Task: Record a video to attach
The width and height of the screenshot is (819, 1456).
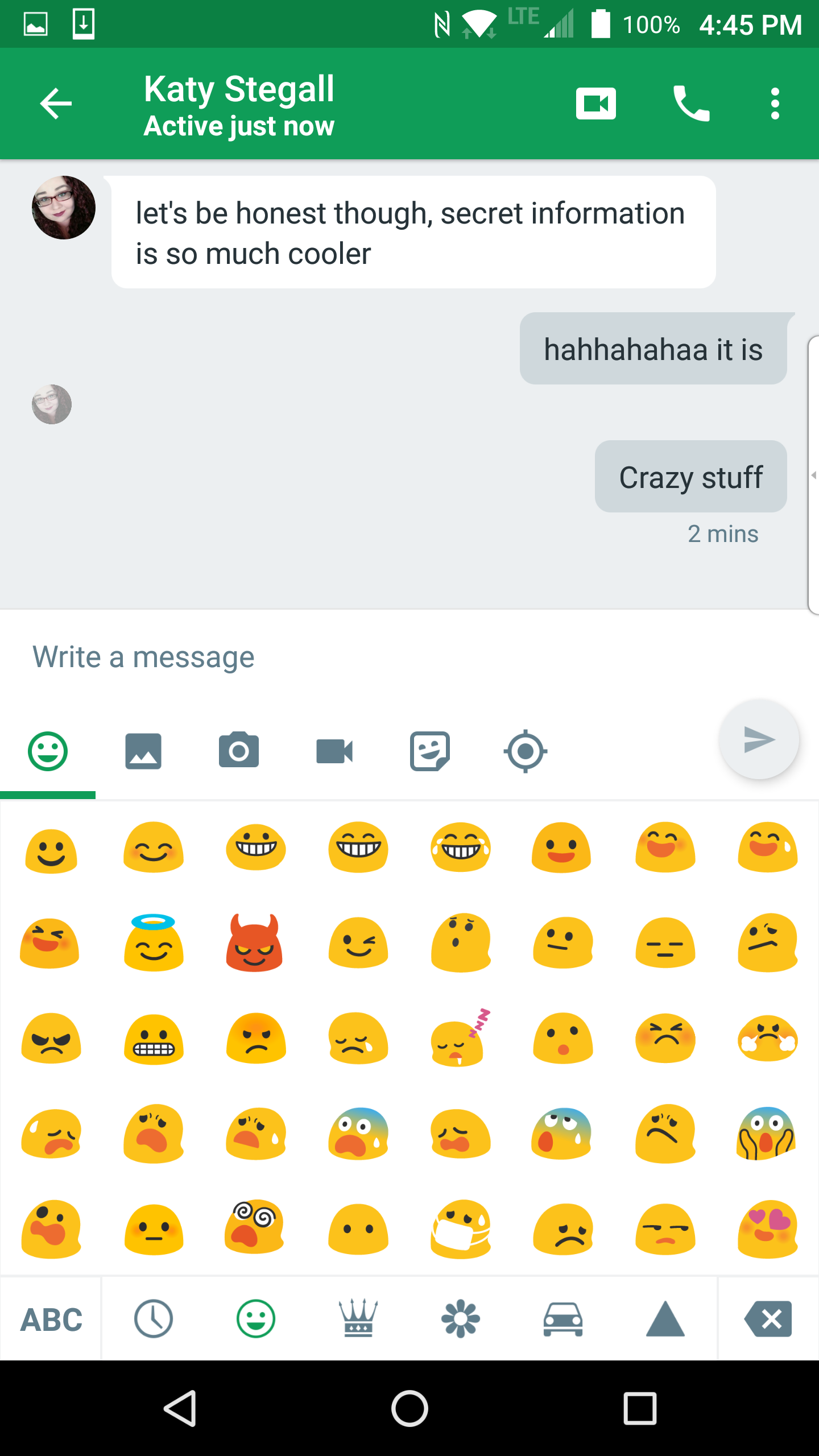Action: (x=334, y=751)
